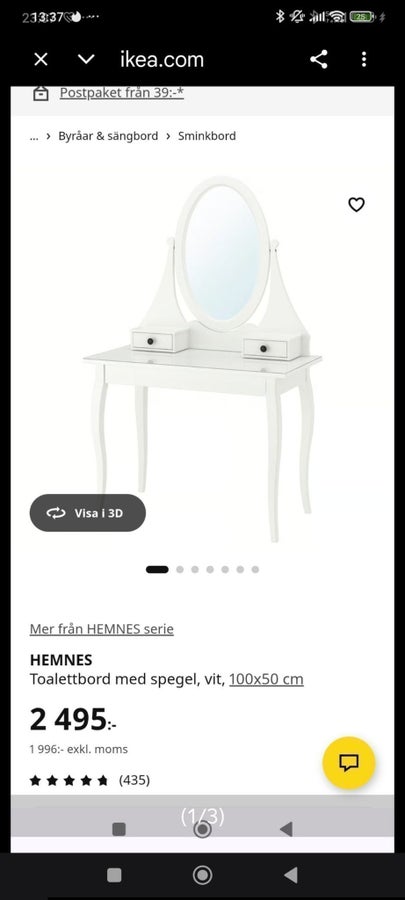405x900 pixels.
Task: Tap the 100x50 cm size link
Action: tap(266, 680)
